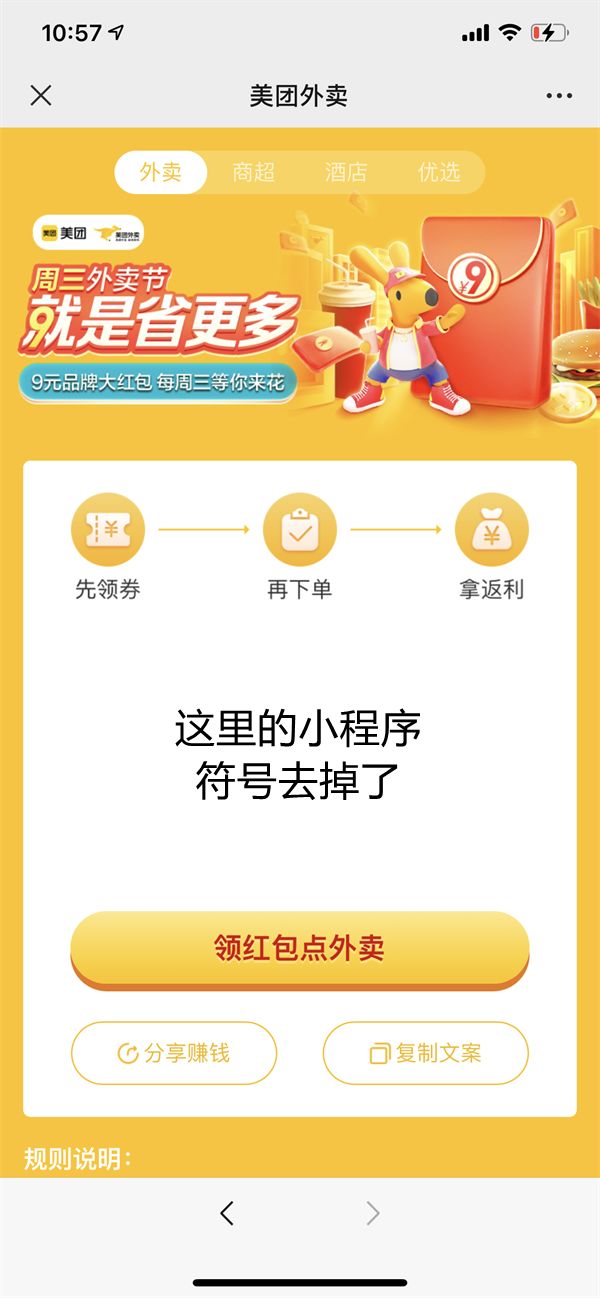Image resolution: width=600 pixels, height=1298 pixels.
Task: Copy the text with 复制文案
Action: coord(425,1053)
